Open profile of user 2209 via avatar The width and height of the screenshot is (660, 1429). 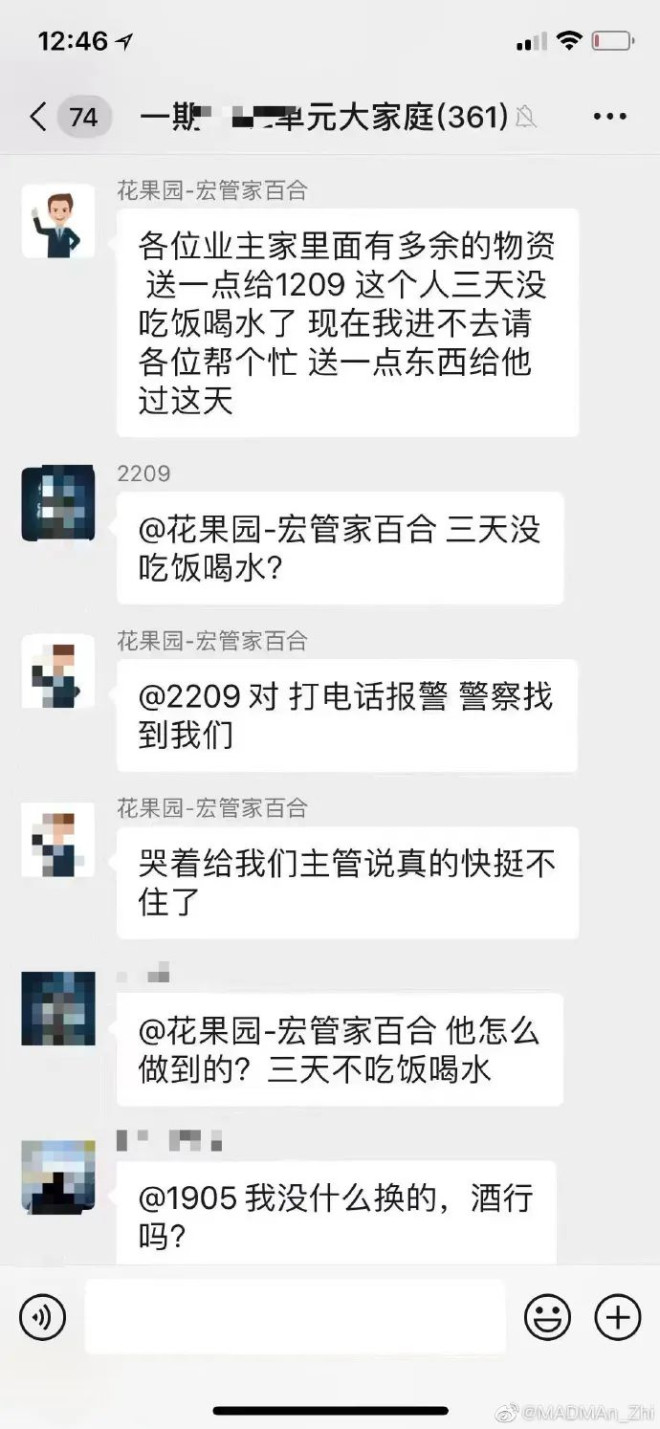pyautogui.click(x=58, y=503)
